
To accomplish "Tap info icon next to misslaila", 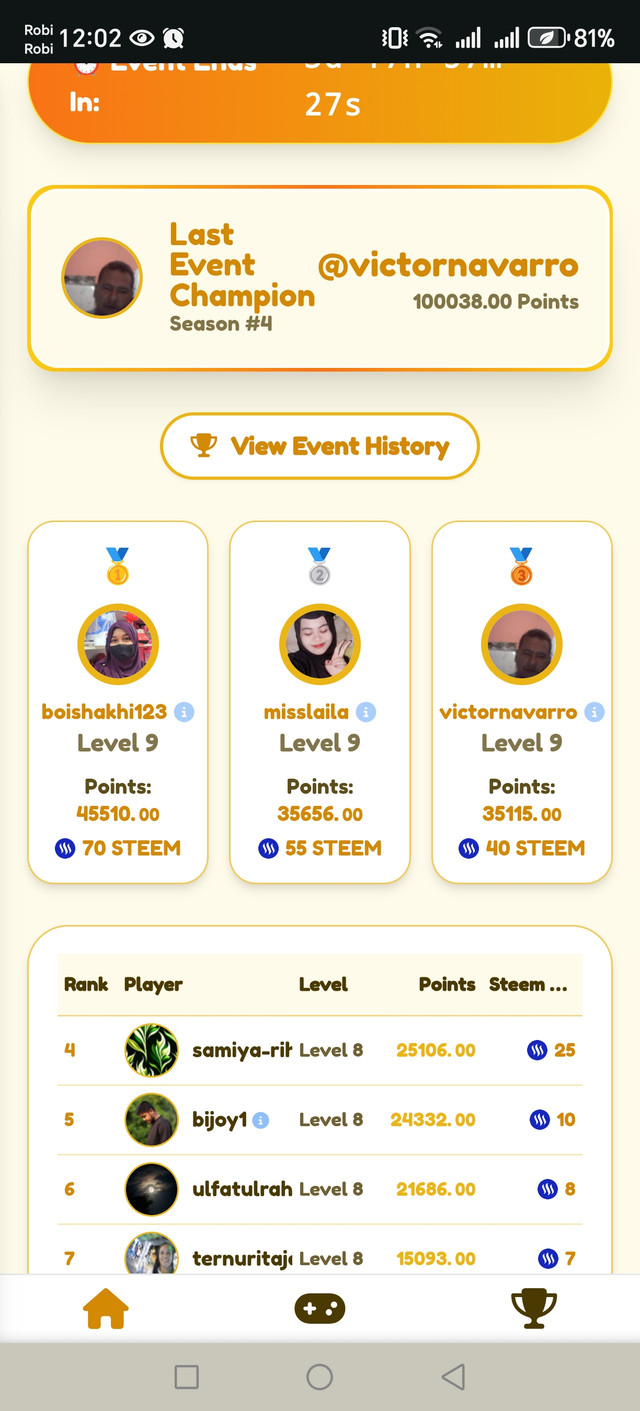I will pos(366,712).
